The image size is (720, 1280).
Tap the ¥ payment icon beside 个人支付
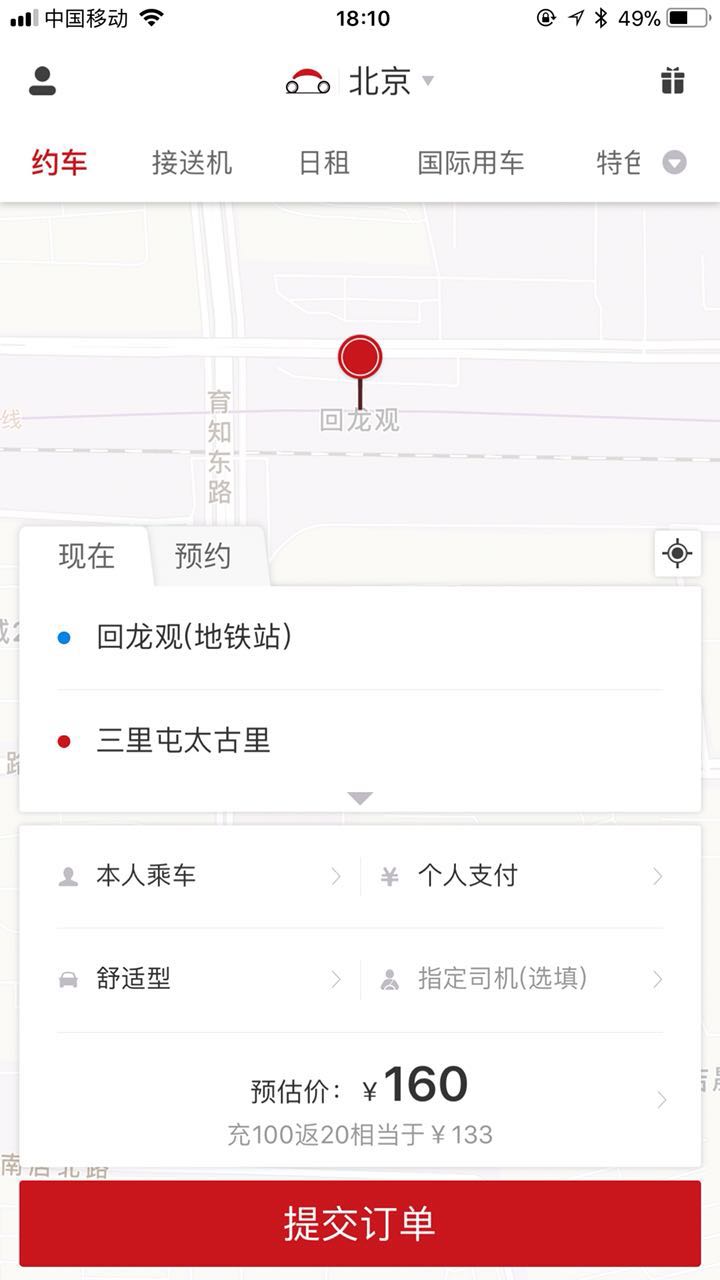point(390,875)
